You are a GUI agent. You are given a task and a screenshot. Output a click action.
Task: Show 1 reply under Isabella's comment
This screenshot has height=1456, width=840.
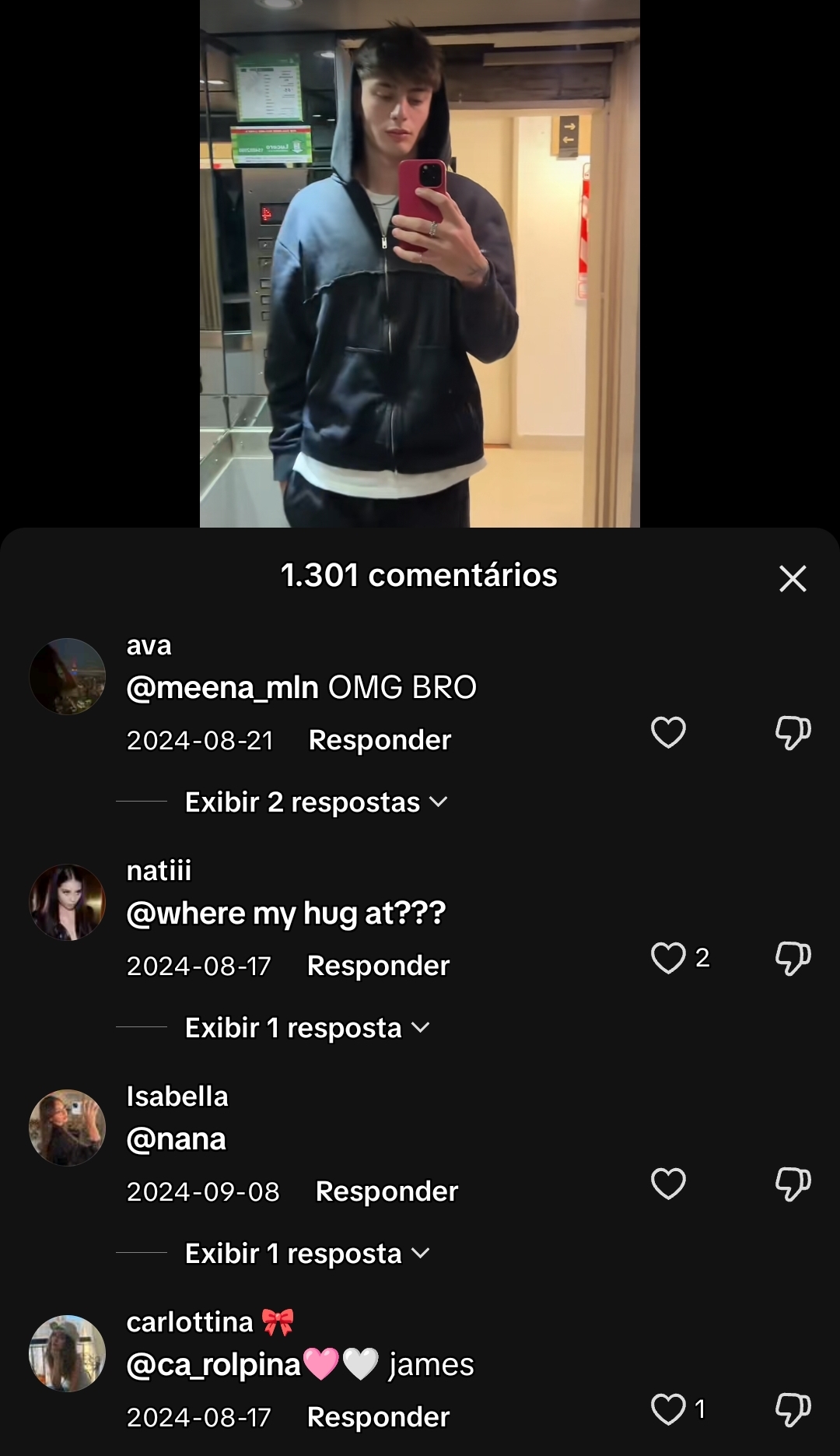(307, 1254)
